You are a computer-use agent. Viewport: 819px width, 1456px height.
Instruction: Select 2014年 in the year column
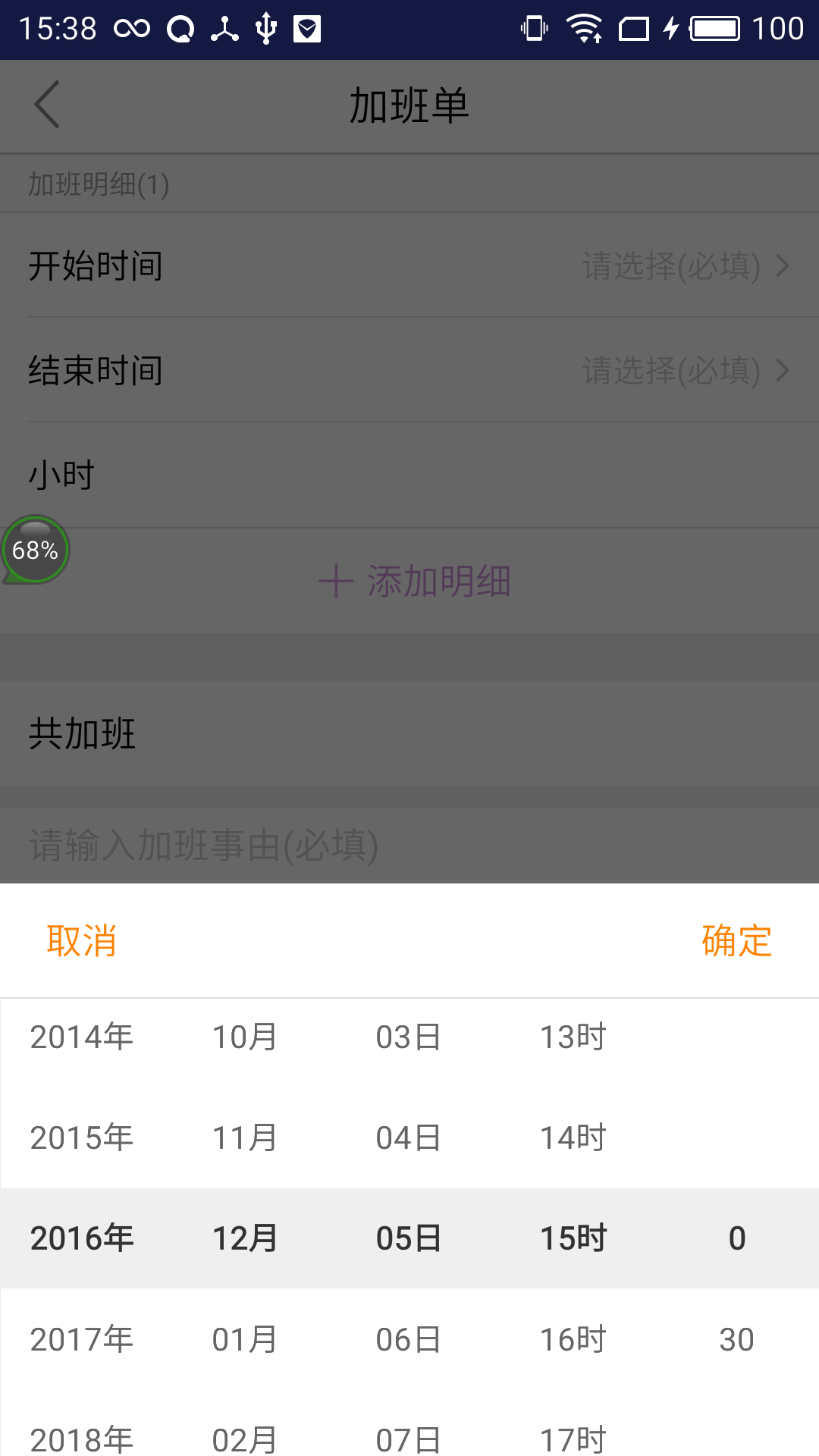[82, 1037]
